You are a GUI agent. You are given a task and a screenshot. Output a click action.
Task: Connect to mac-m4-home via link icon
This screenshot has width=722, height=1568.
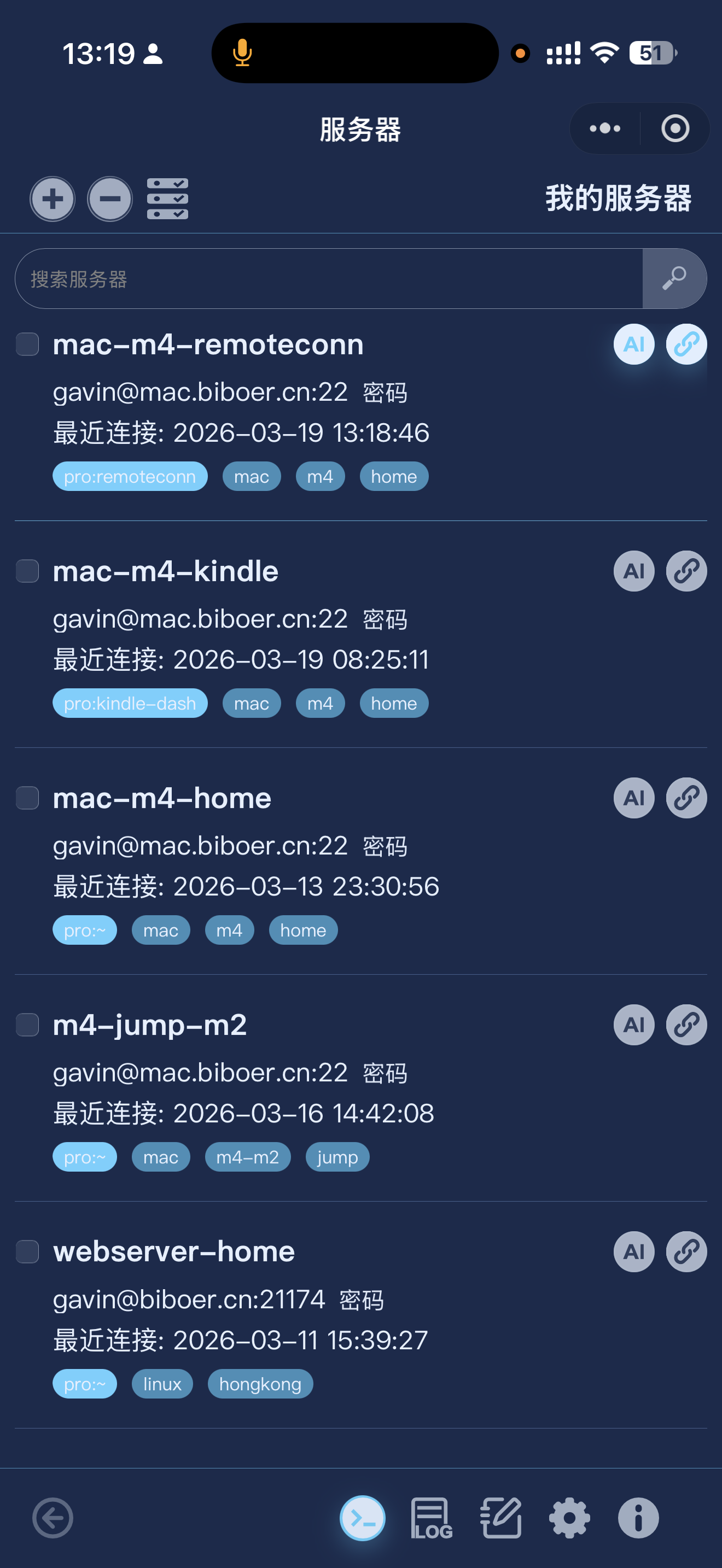[x=686, y=799]
